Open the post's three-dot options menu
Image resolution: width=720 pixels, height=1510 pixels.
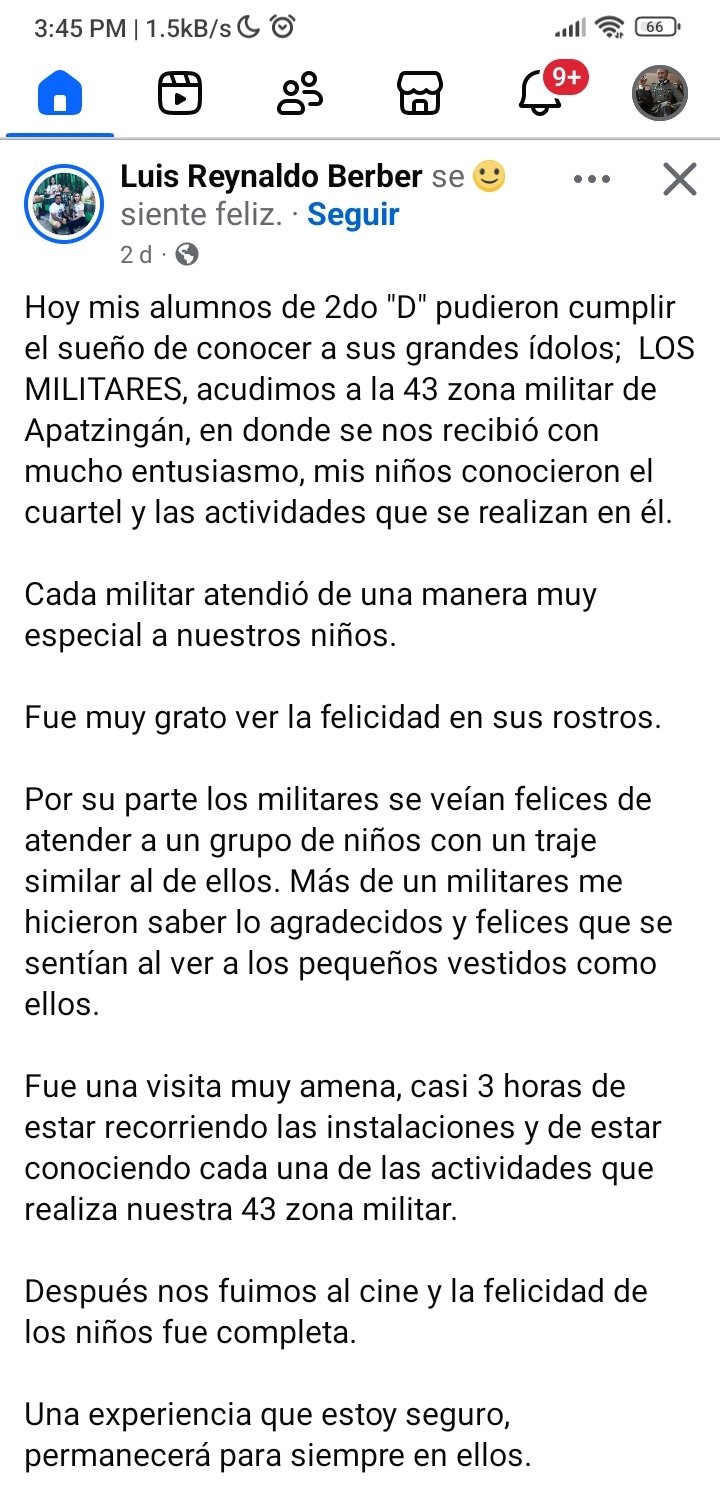pyautogui.click(x=591, y=180)
